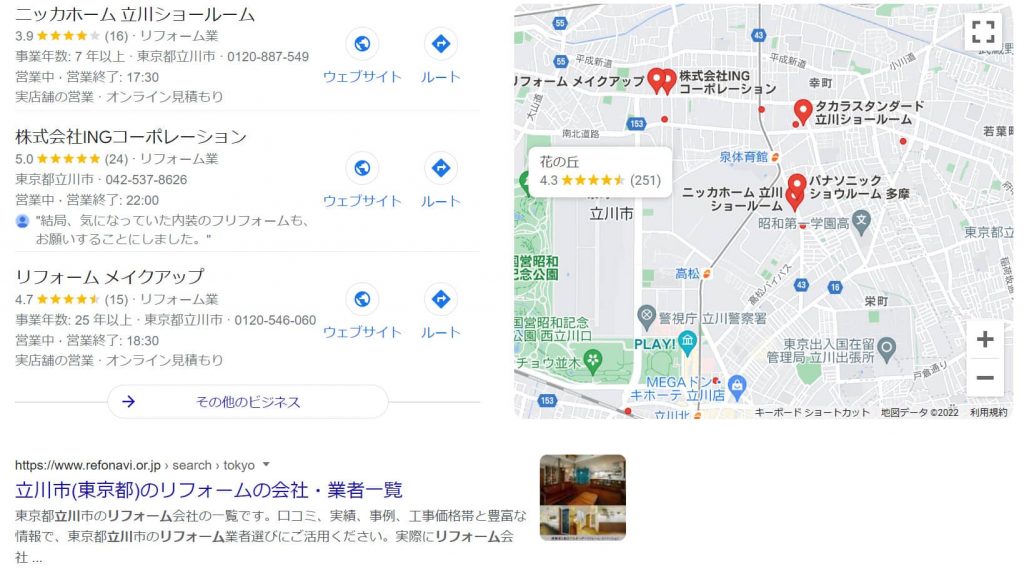Expand the map to fullscreen
This screenshot has width=1024, height=577.
pos(984,31)
